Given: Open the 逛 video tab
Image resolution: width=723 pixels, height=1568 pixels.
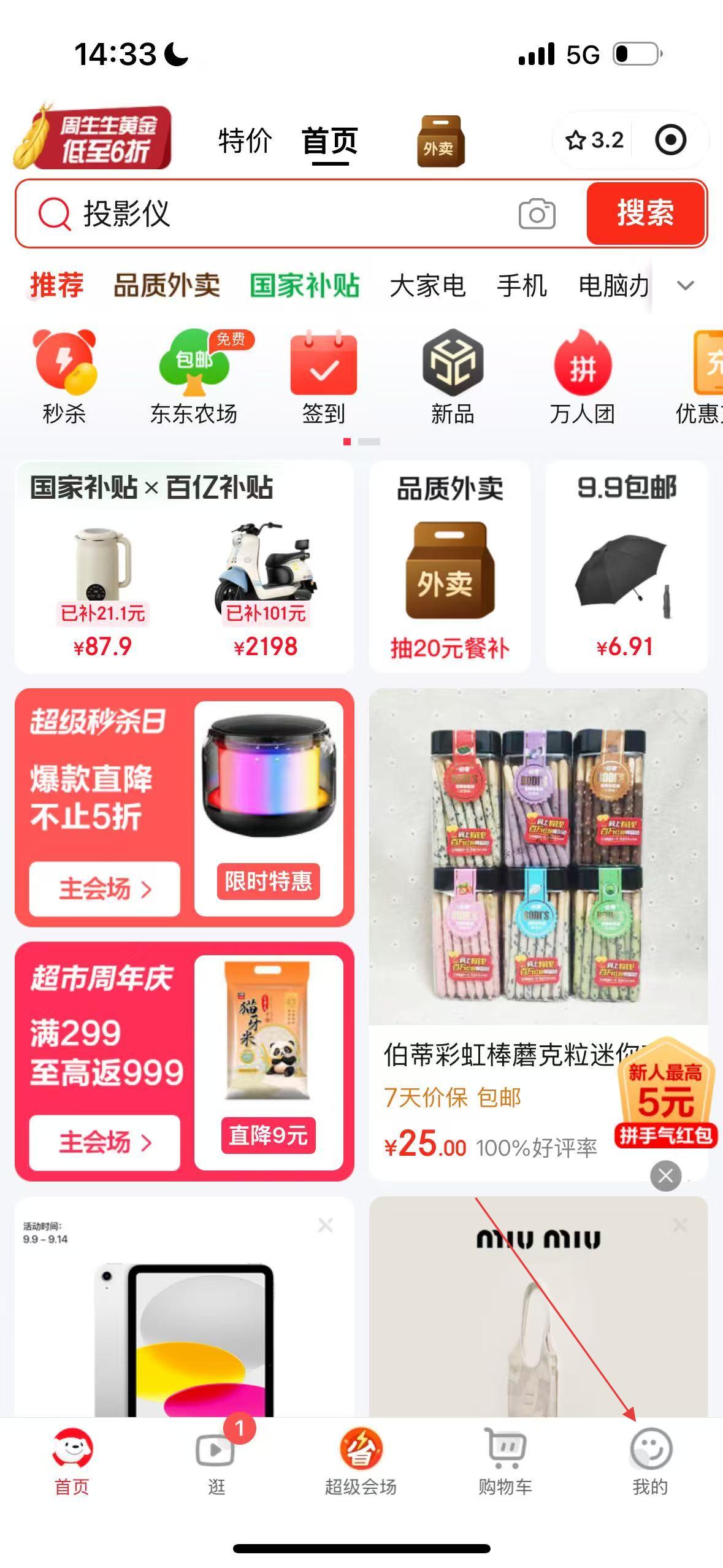Looking at the screenshot, I should pyautogui.click(x=216, y=1461).
